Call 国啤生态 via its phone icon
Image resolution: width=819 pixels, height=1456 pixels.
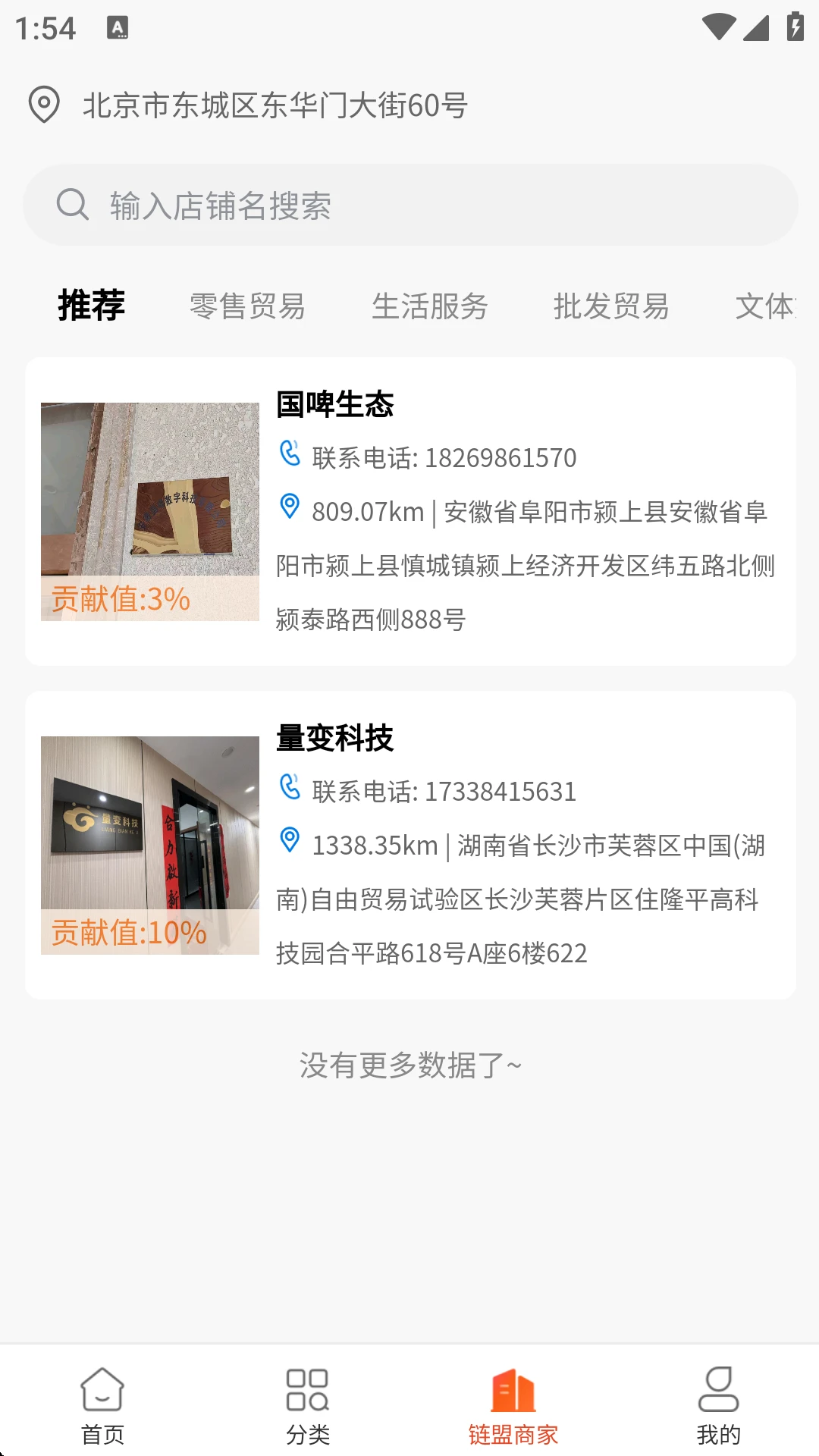click(x=290, y=454)
